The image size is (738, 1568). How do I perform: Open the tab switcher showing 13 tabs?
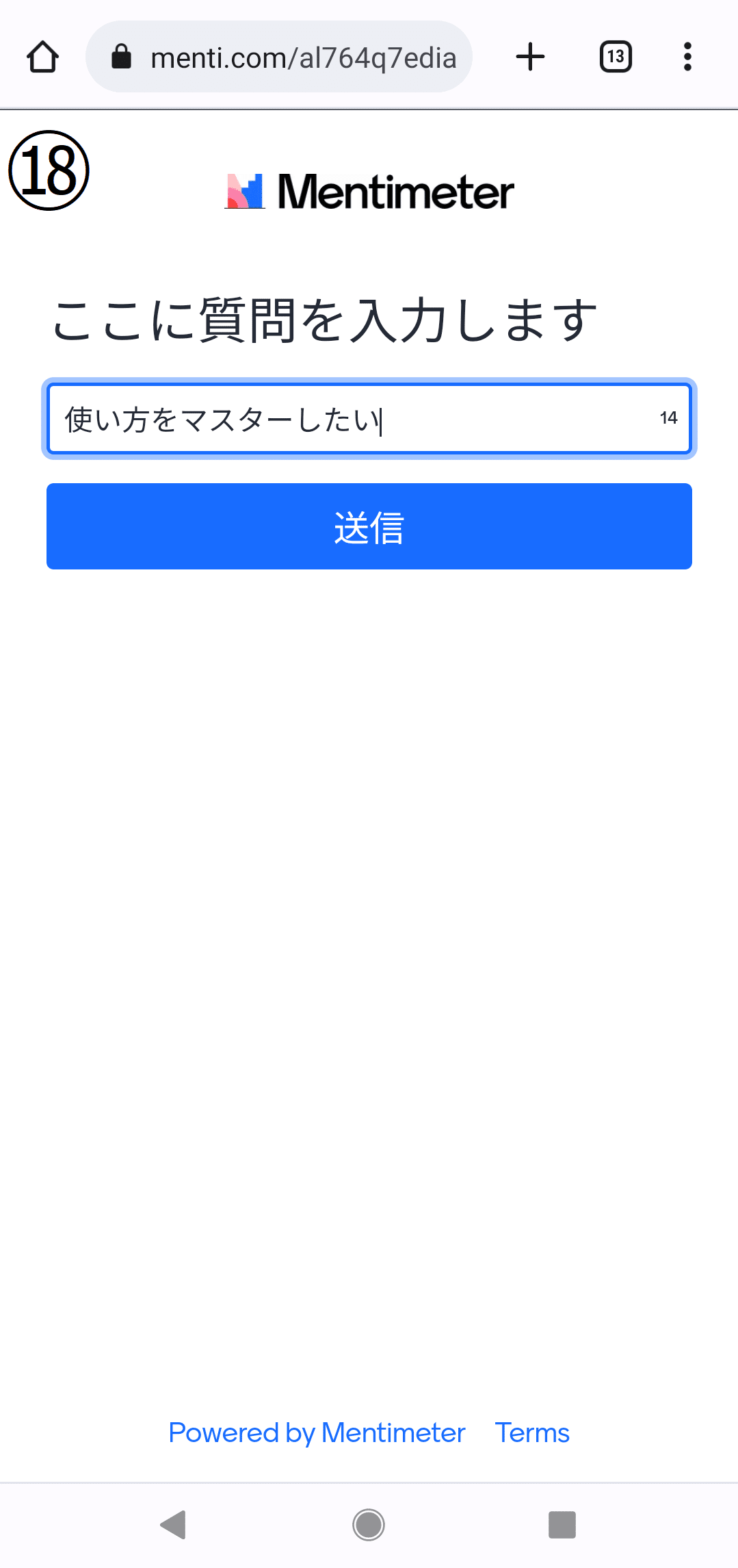tap(616, 57)
